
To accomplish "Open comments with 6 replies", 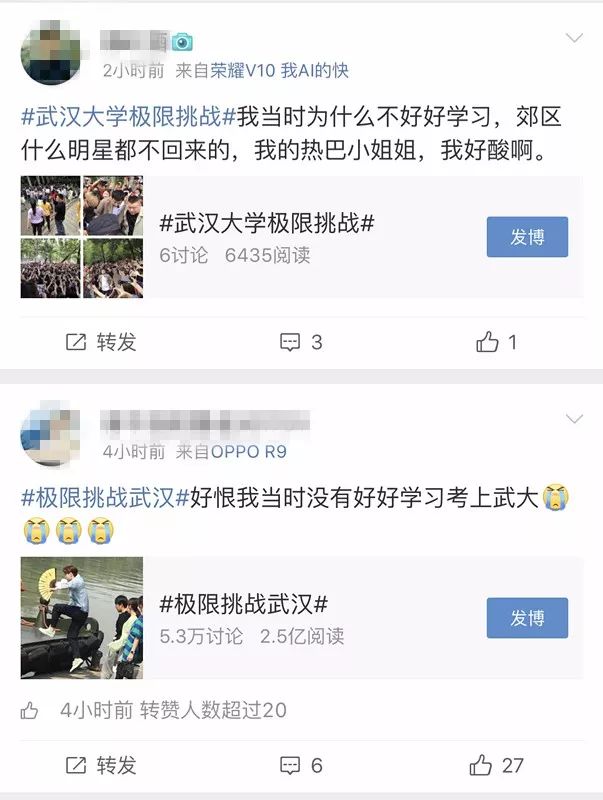I will [x=301, y=765].
